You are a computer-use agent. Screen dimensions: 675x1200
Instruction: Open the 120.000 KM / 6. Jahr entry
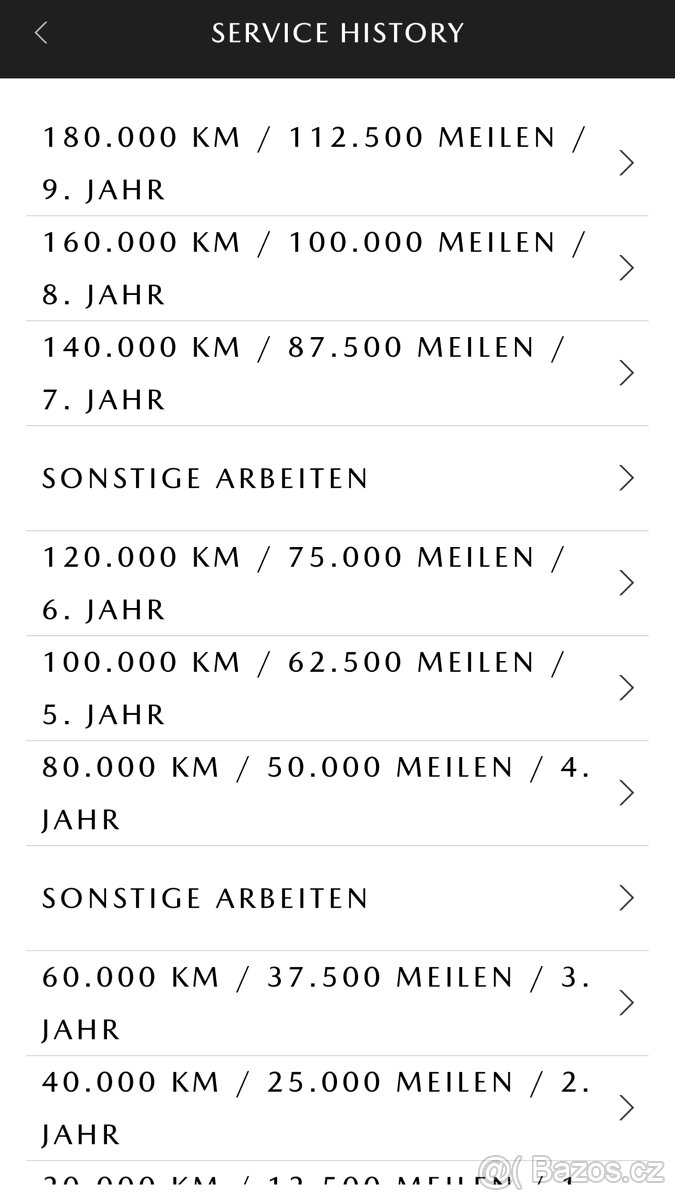click(x=336, y=583)
